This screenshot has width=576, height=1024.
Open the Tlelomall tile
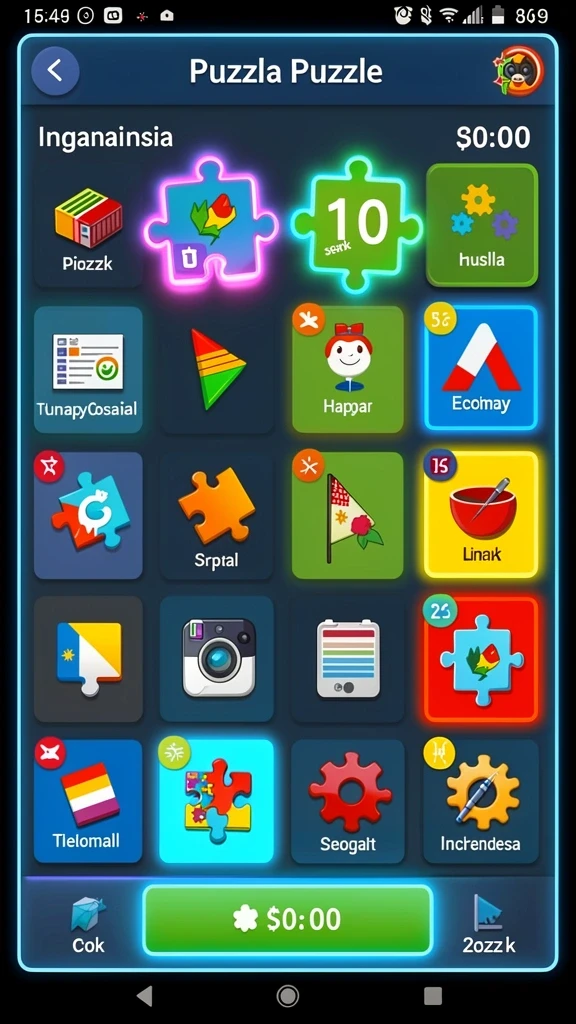tap(88, 801)
